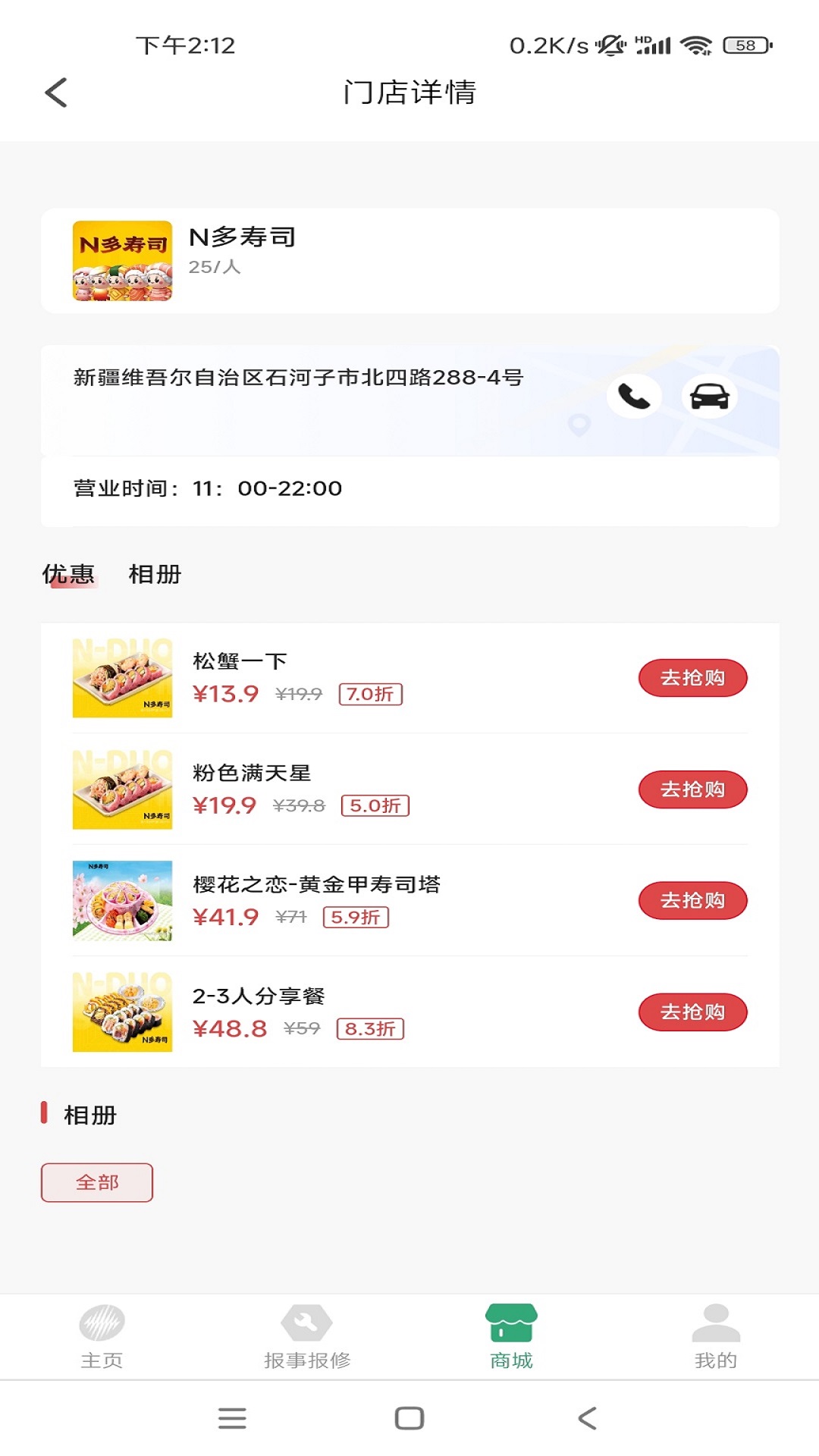This screenshot has width=819, height=1456.
Task: Tap 去抢购 for 粉色满天星
Action: point(692,789)
